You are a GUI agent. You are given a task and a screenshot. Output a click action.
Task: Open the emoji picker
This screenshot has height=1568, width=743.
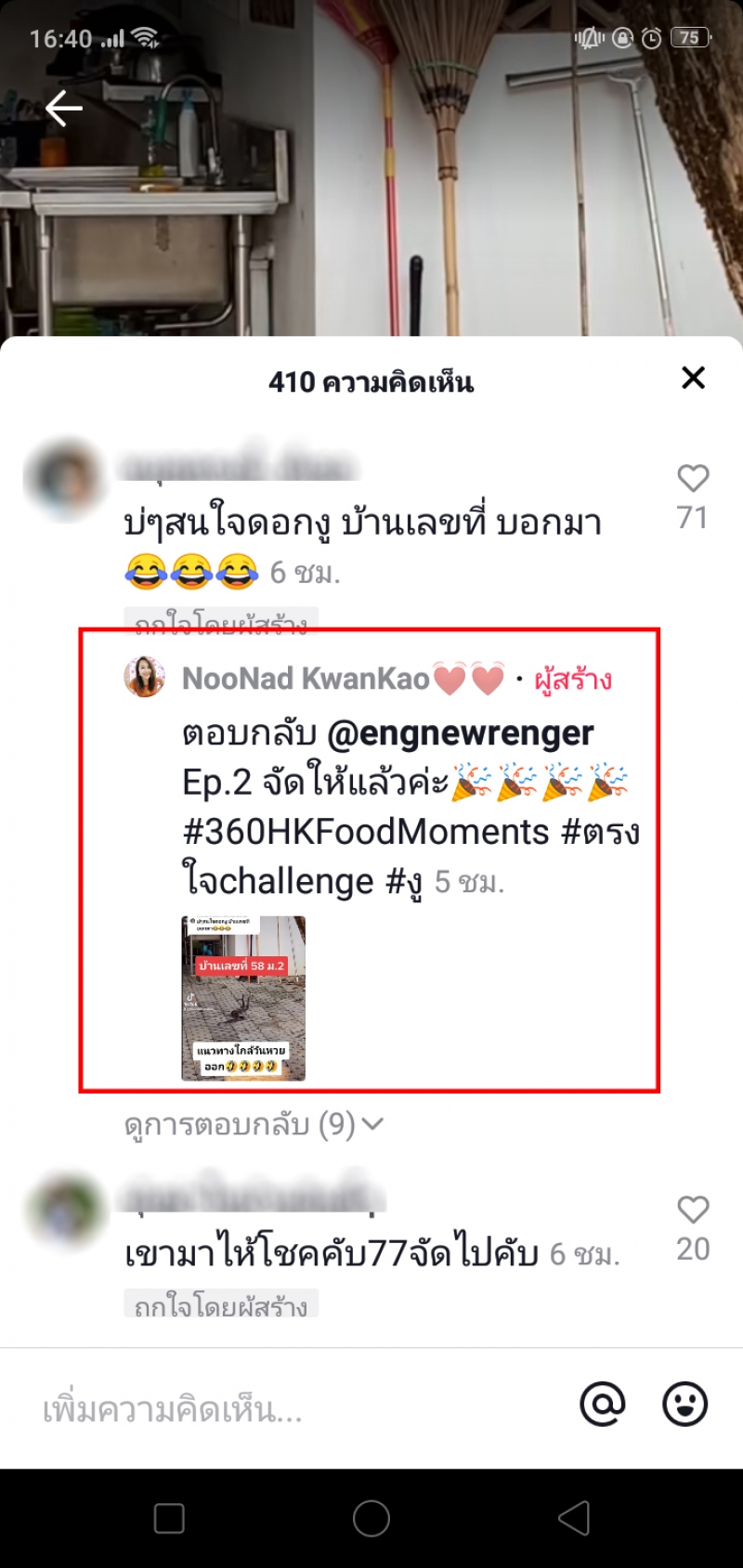684,1404
